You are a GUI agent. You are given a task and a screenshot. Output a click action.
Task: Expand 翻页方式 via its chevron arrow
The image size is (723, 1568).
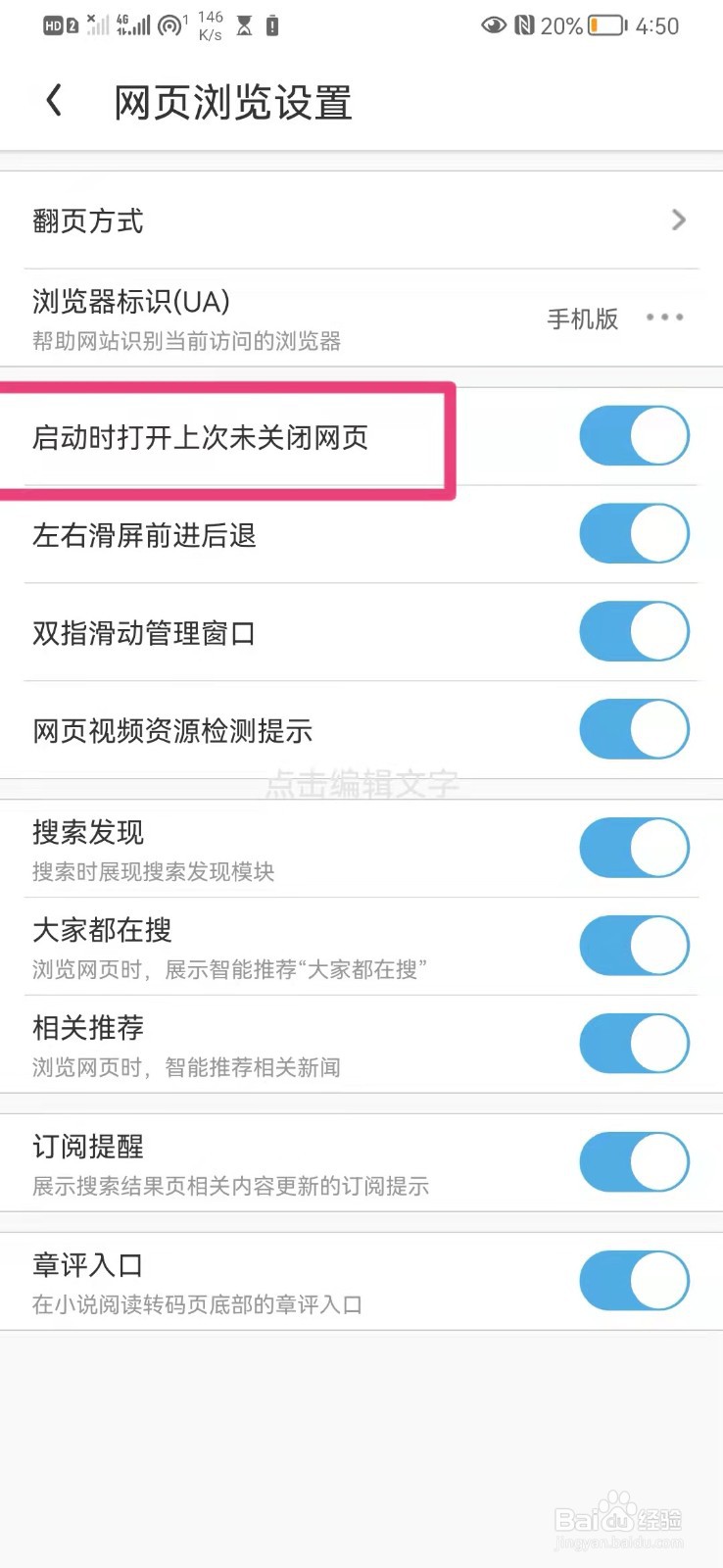pos(678,220)
